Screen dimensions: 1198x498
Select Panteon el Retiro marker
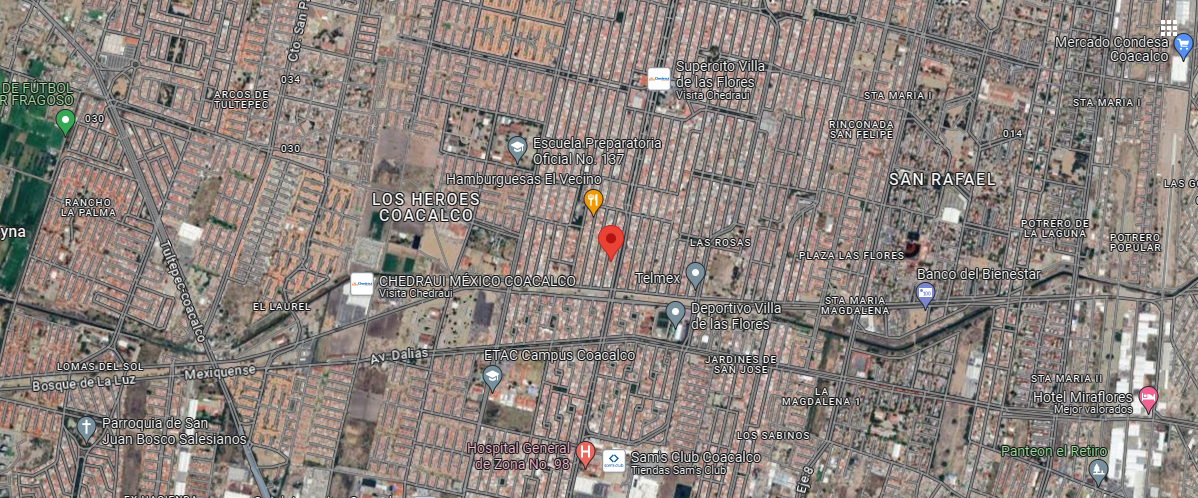point(1098,471)
